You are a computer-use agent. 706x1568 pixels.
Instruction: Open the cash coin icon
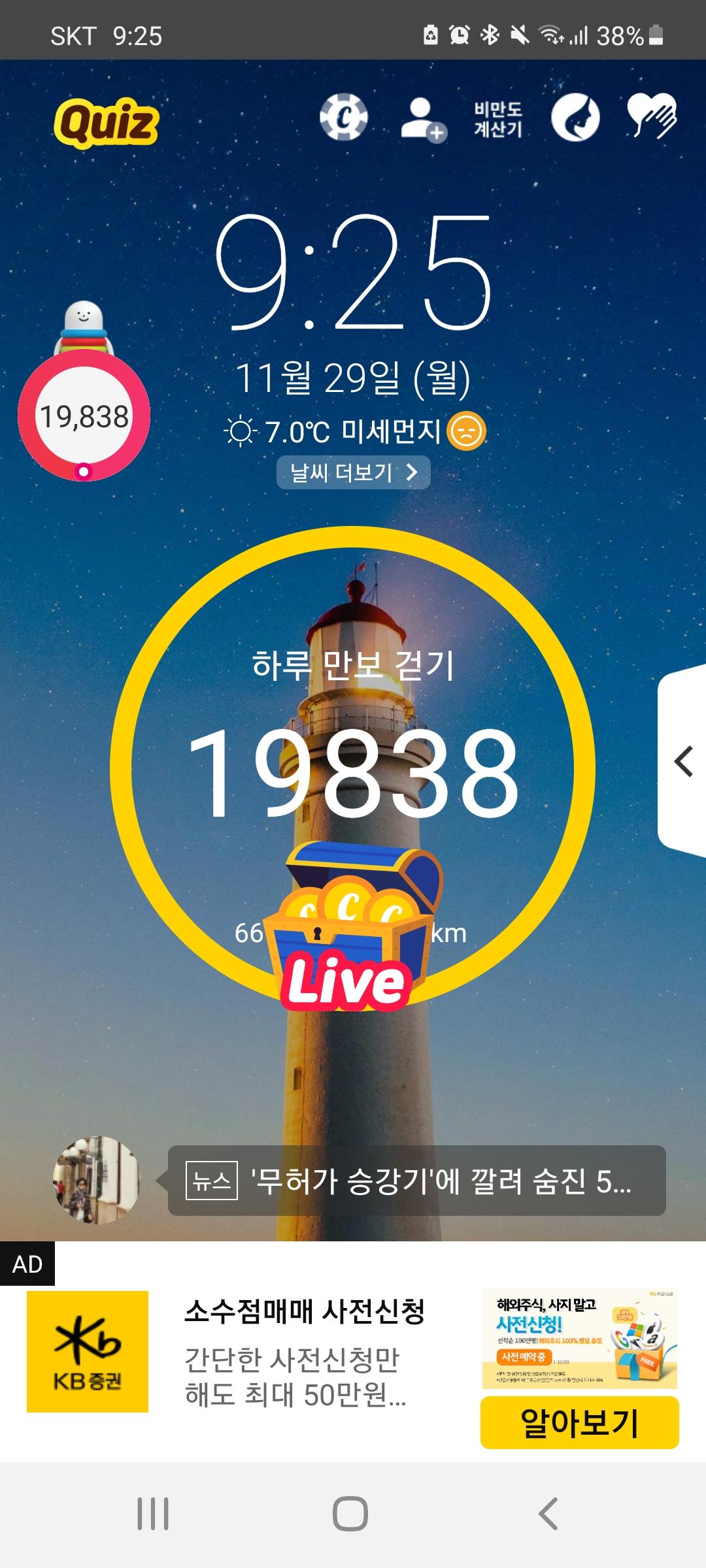343,118
